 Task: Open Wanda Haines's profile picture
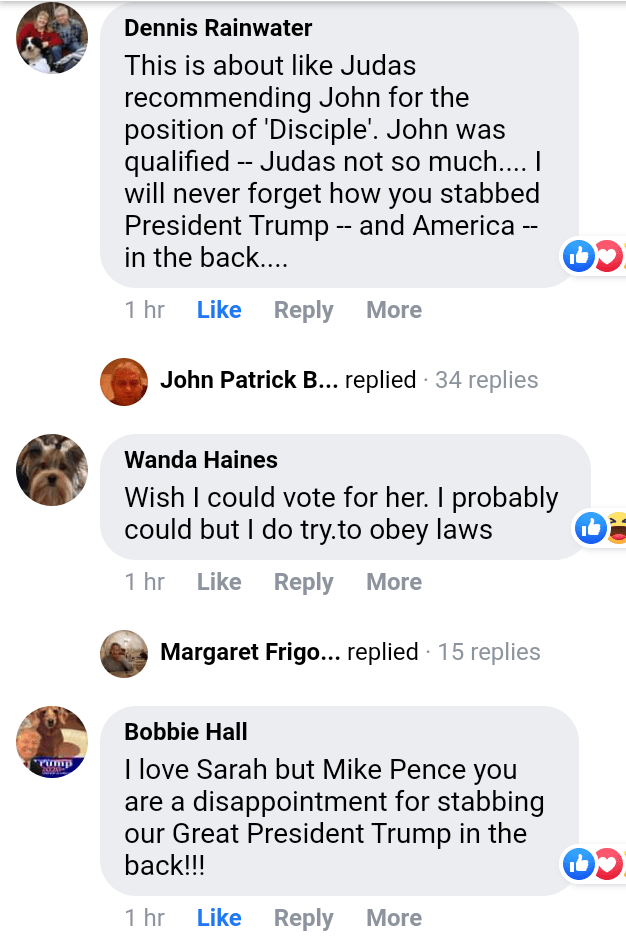pos(53,470)
